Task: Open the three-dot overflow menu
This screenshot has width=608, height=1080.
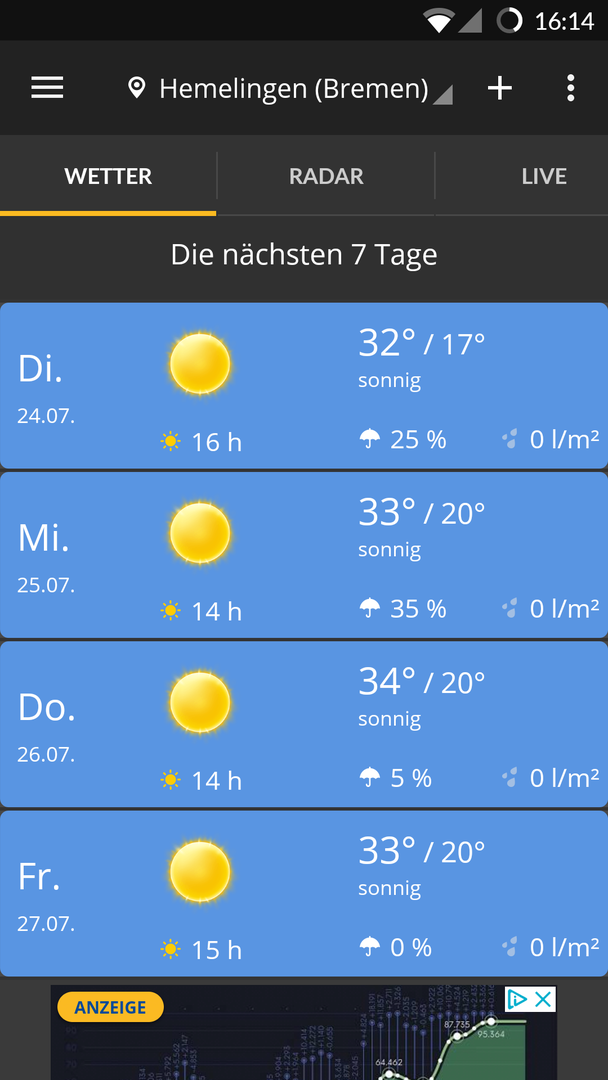Action: [x=570, y=88]
